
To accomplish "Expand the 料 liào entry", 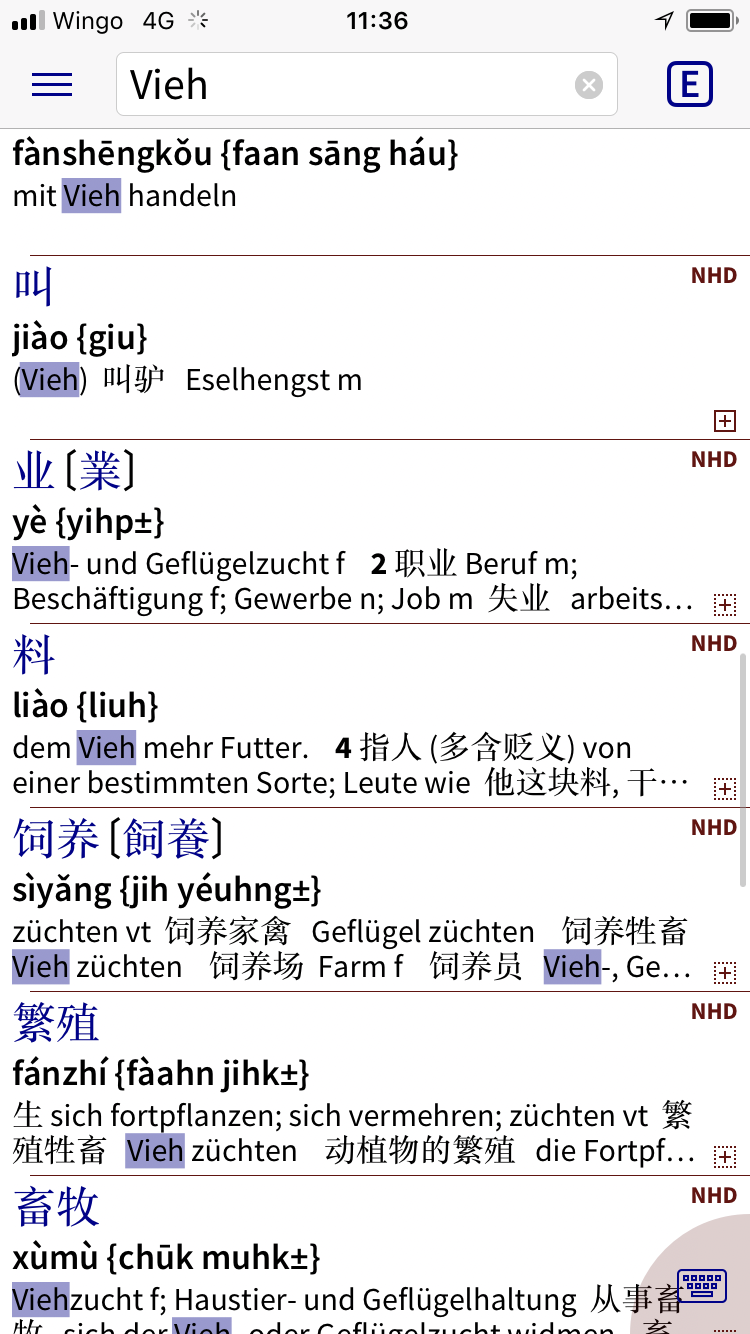I will coord(725,788).
